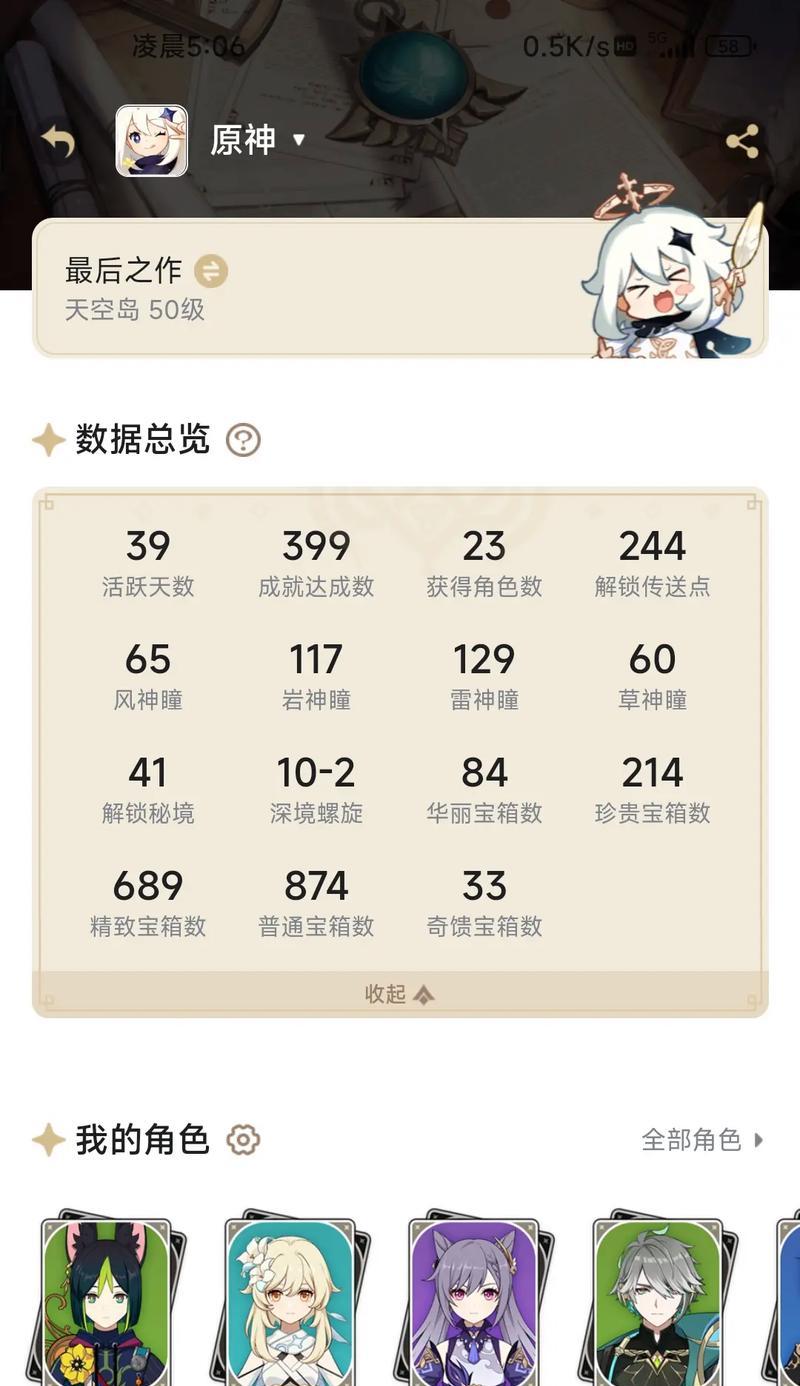View 全部角色 list

(x=702, y=1140)
